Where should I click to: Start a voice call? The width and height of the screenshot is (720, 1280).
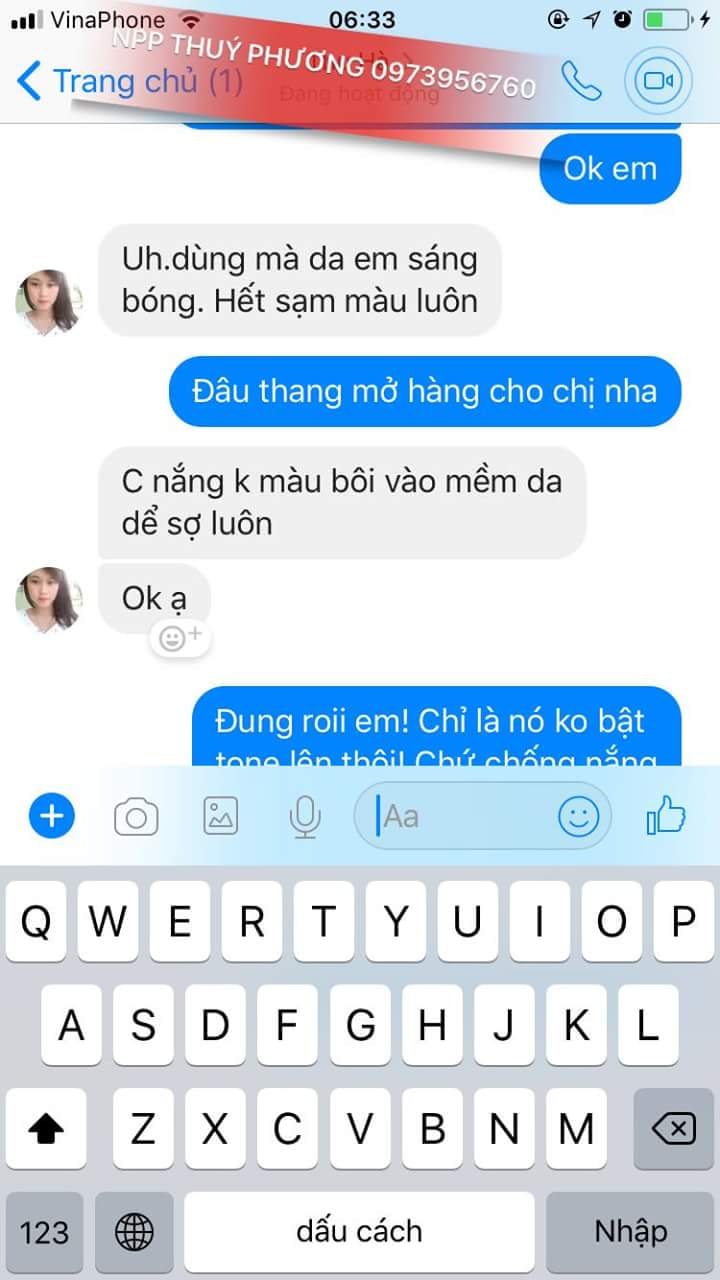click(x=580, y=80)
